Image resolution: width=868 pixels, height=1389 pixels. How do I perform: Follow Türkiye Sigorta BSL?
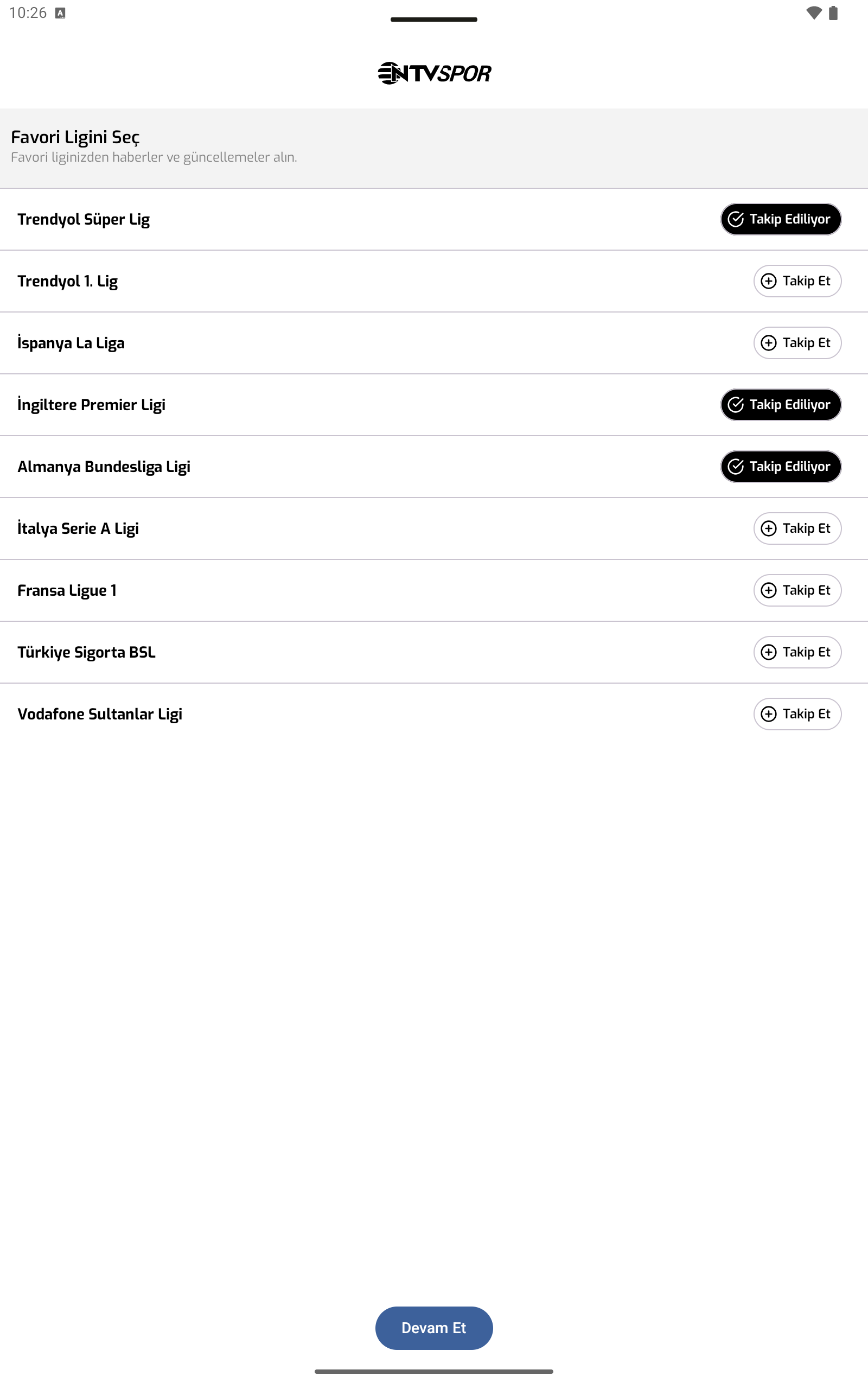(797, 652)
